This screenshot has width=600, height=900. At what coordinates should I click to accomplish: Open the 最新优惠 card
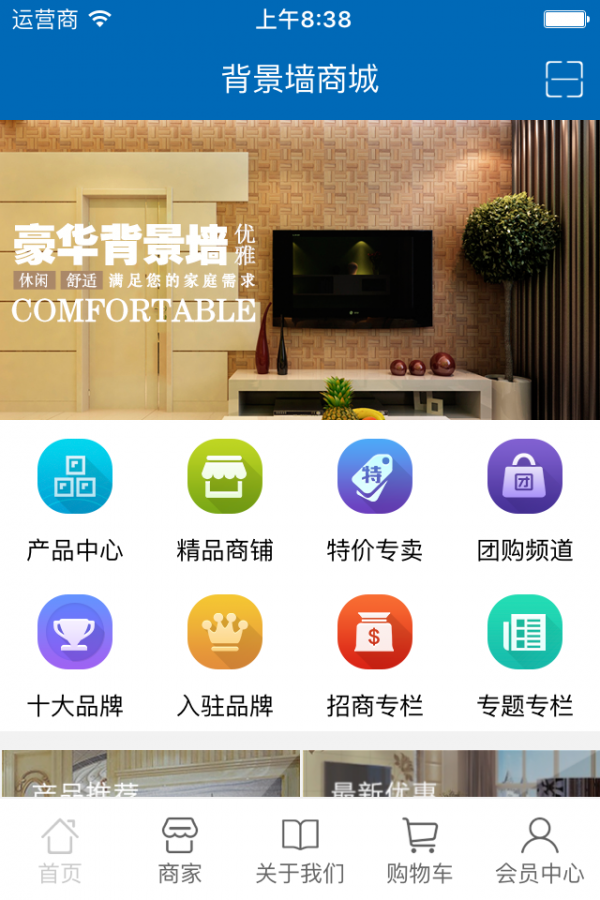coord(450,775)
